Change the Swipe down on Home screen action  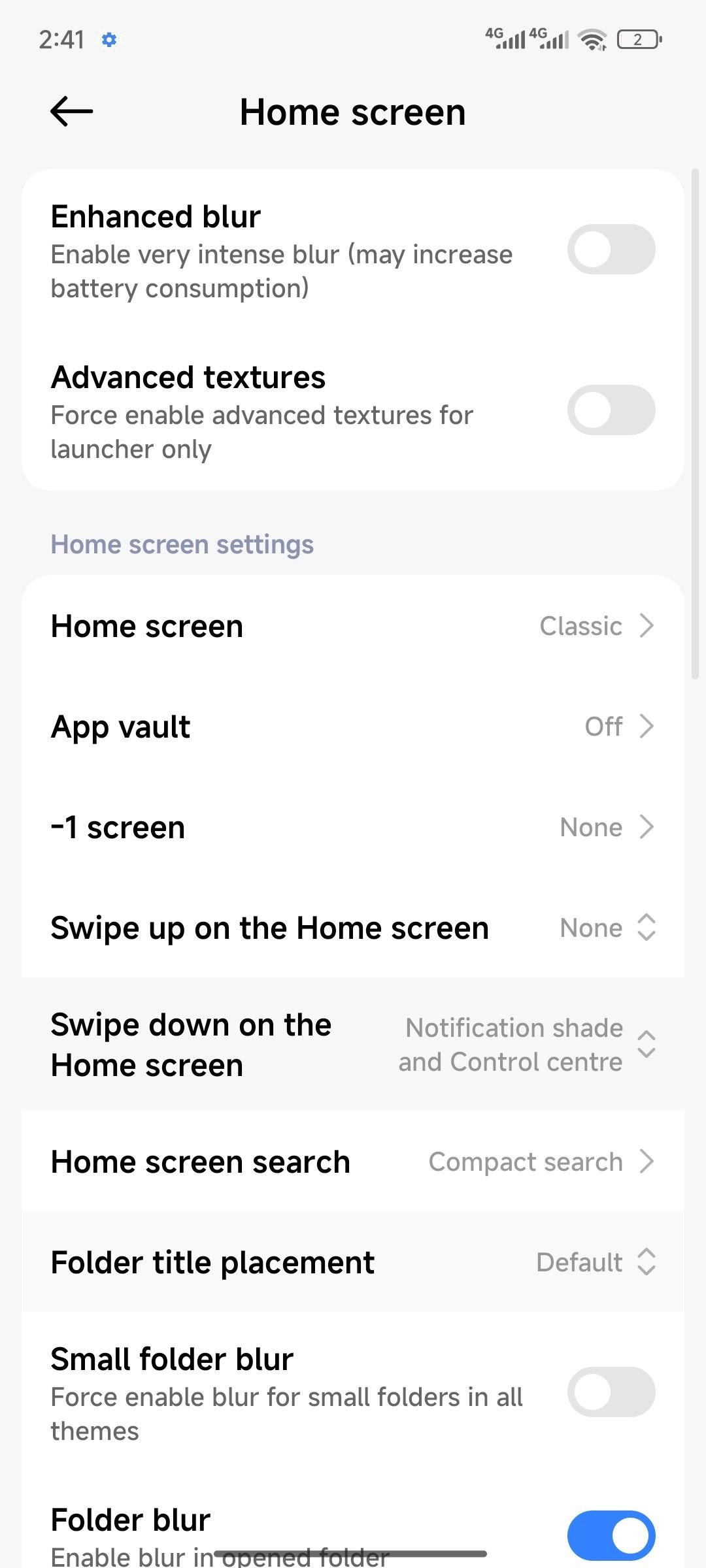pos(353,1044)
